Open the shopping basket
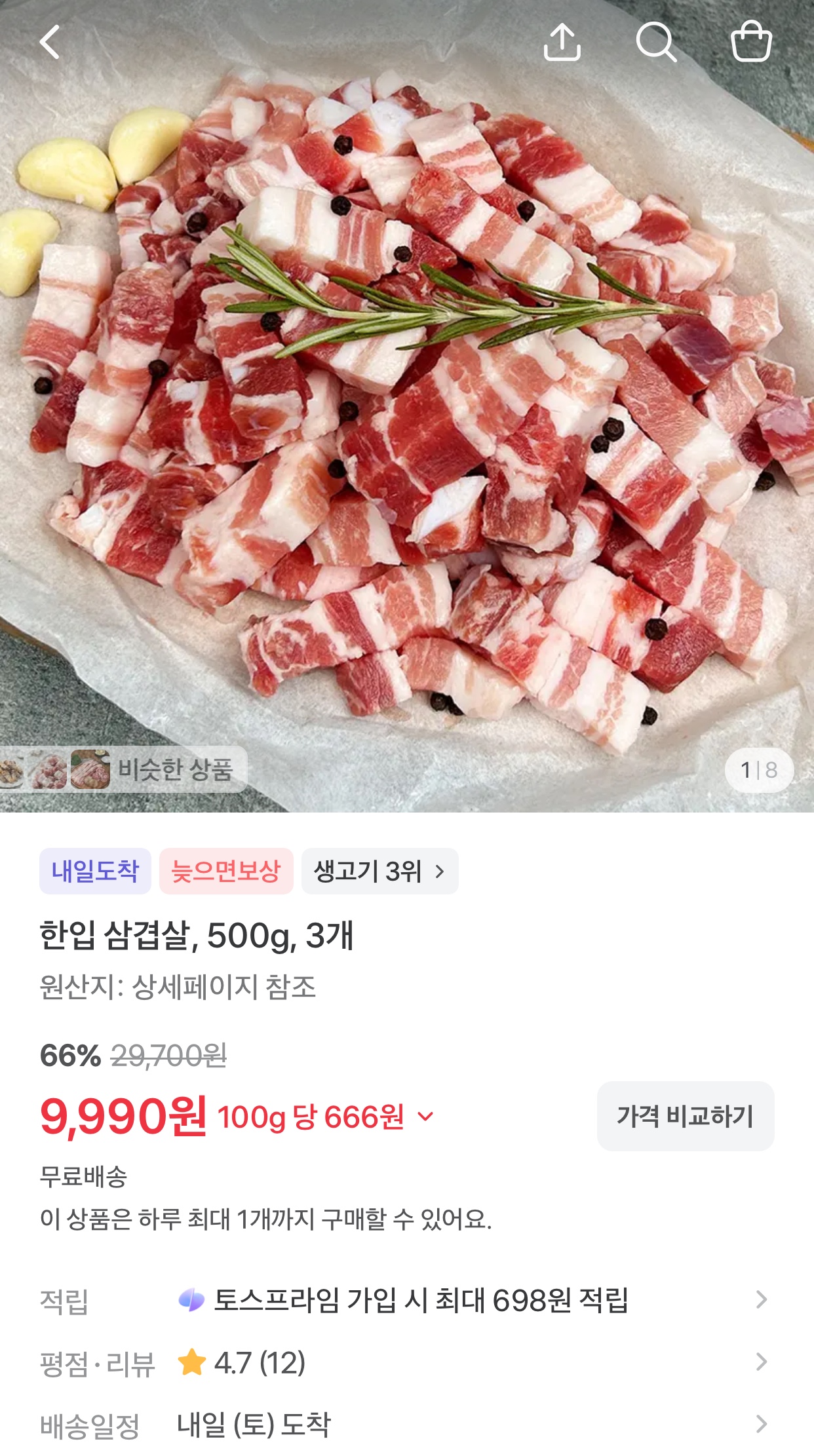The image size is (814, 1456). click(751, 42)
